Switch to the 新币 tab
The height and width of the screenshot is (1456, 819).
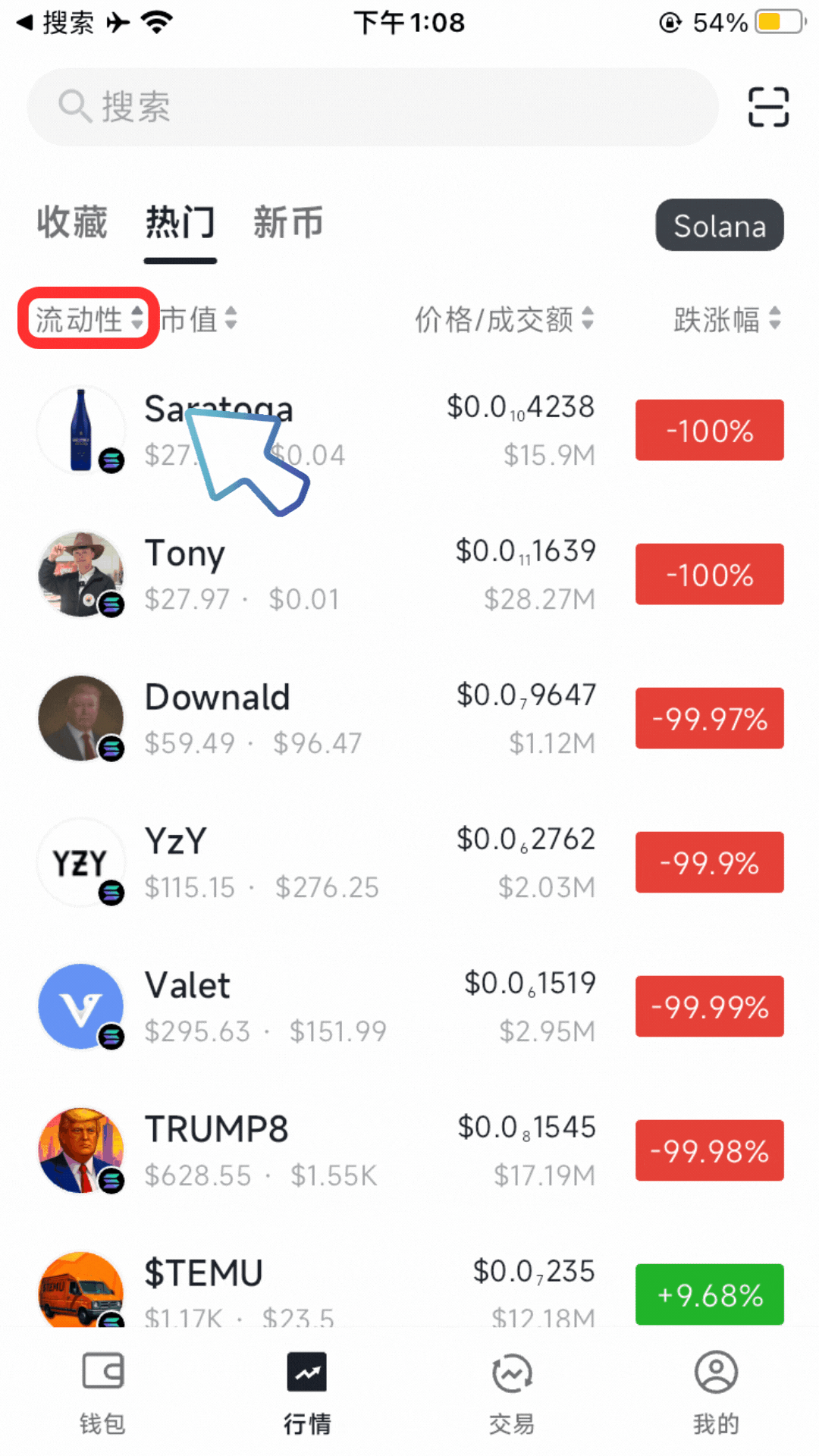[x=288, y=222]
